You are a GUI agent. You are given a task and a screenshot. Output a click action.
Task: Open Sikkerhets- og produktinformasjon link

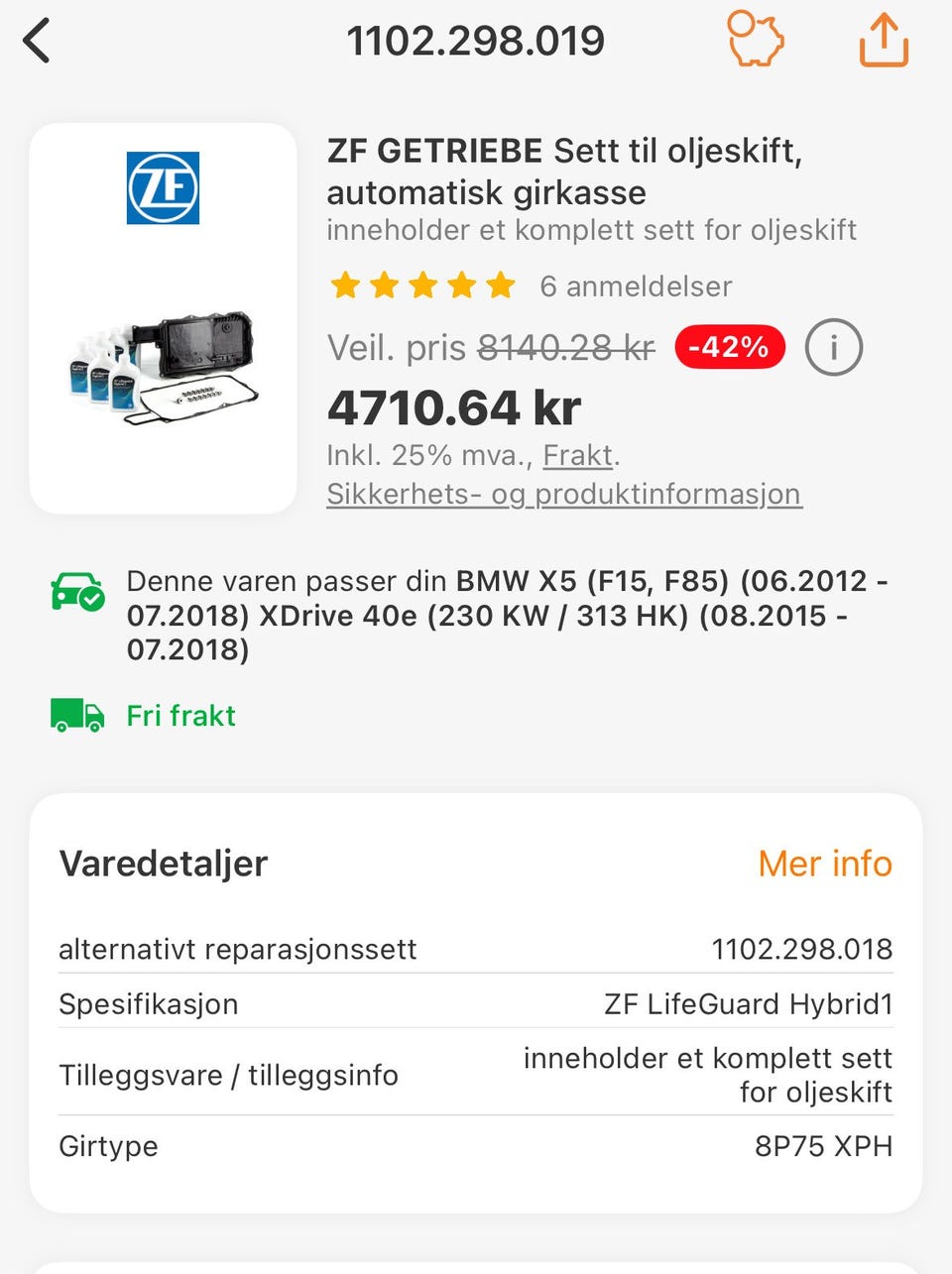[x=563, y=494]
